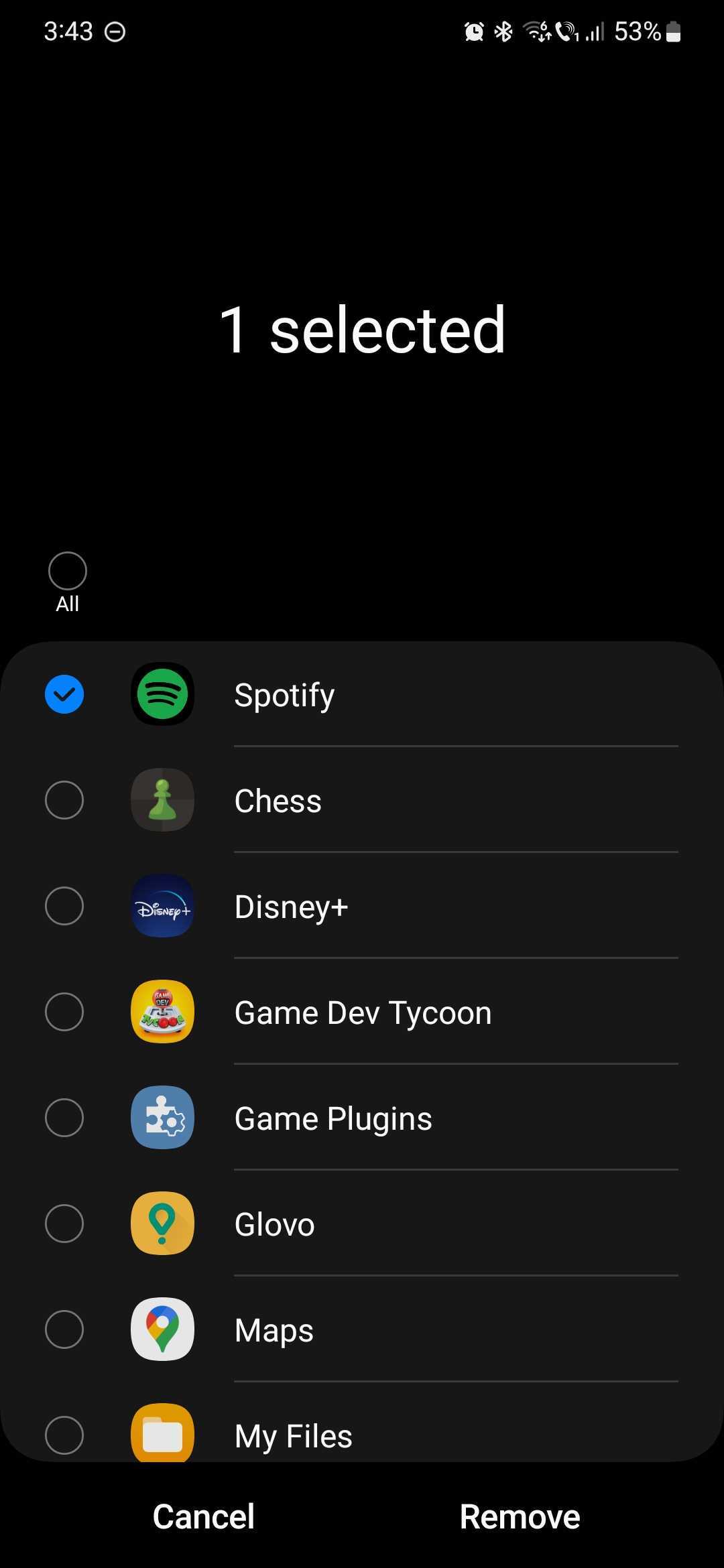Tick the Glovo app checkbox
This screenshot has width=724, height=1568.
64,1224
